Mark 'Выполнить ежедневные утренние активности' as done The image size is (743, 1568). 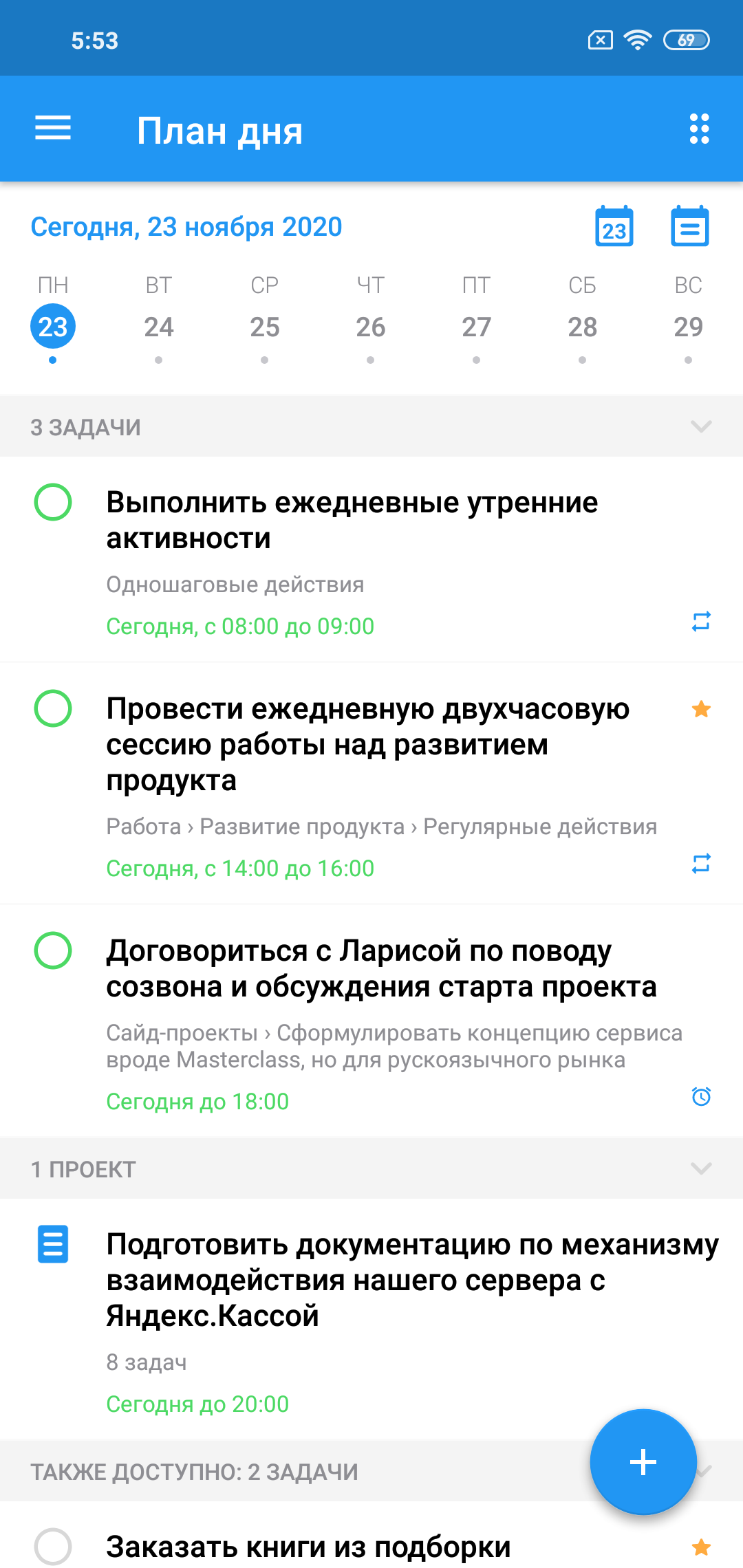tap(53, 502)
